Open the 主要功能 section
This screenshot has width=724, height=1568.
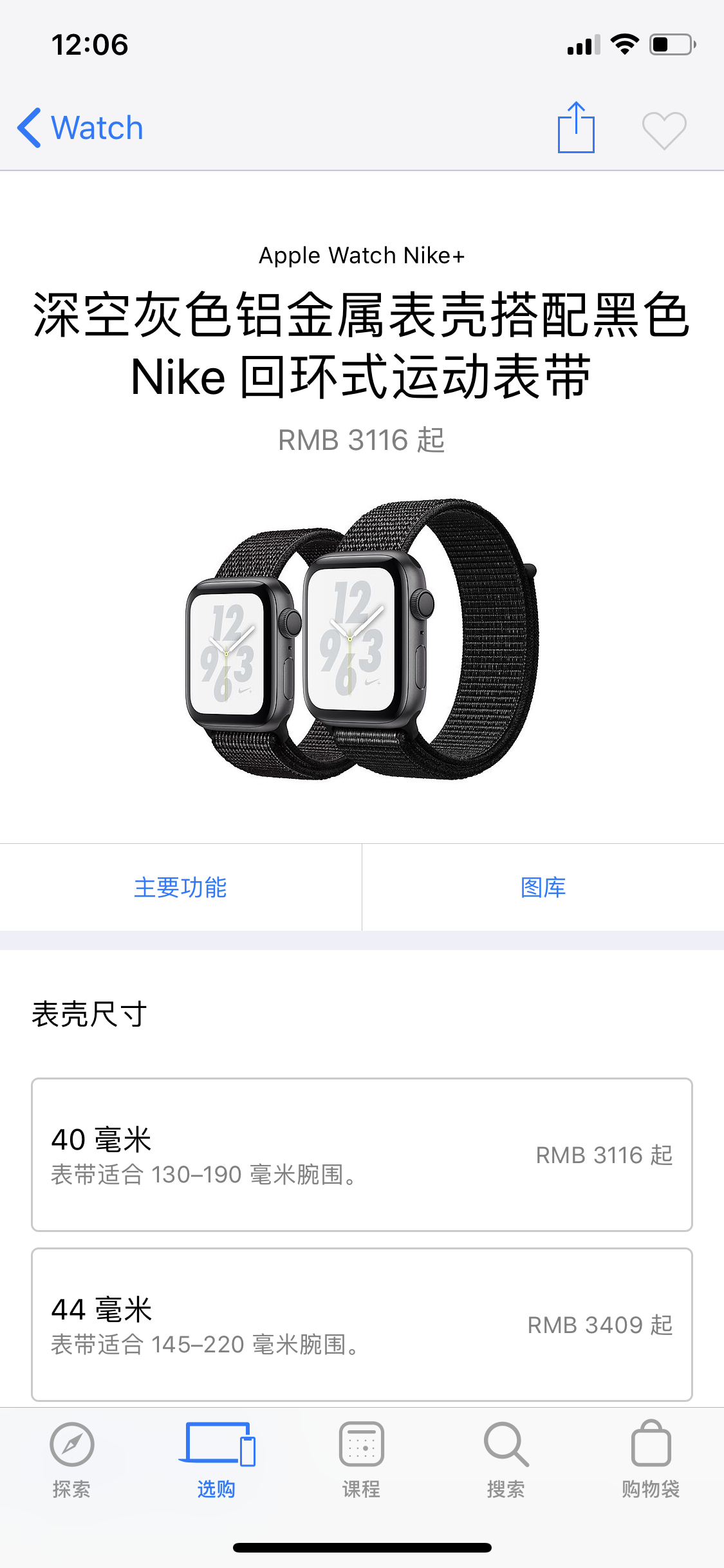pyautogui.click(x=180, y=887)
